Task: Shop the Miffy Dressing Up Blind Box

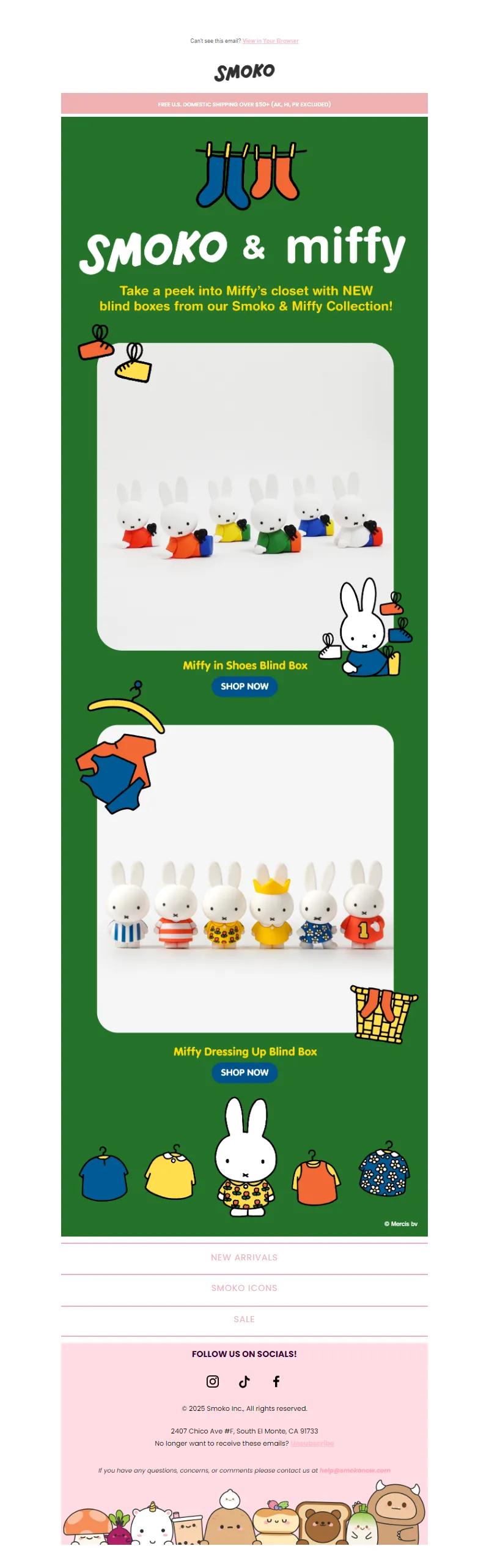Action: 244,1072
